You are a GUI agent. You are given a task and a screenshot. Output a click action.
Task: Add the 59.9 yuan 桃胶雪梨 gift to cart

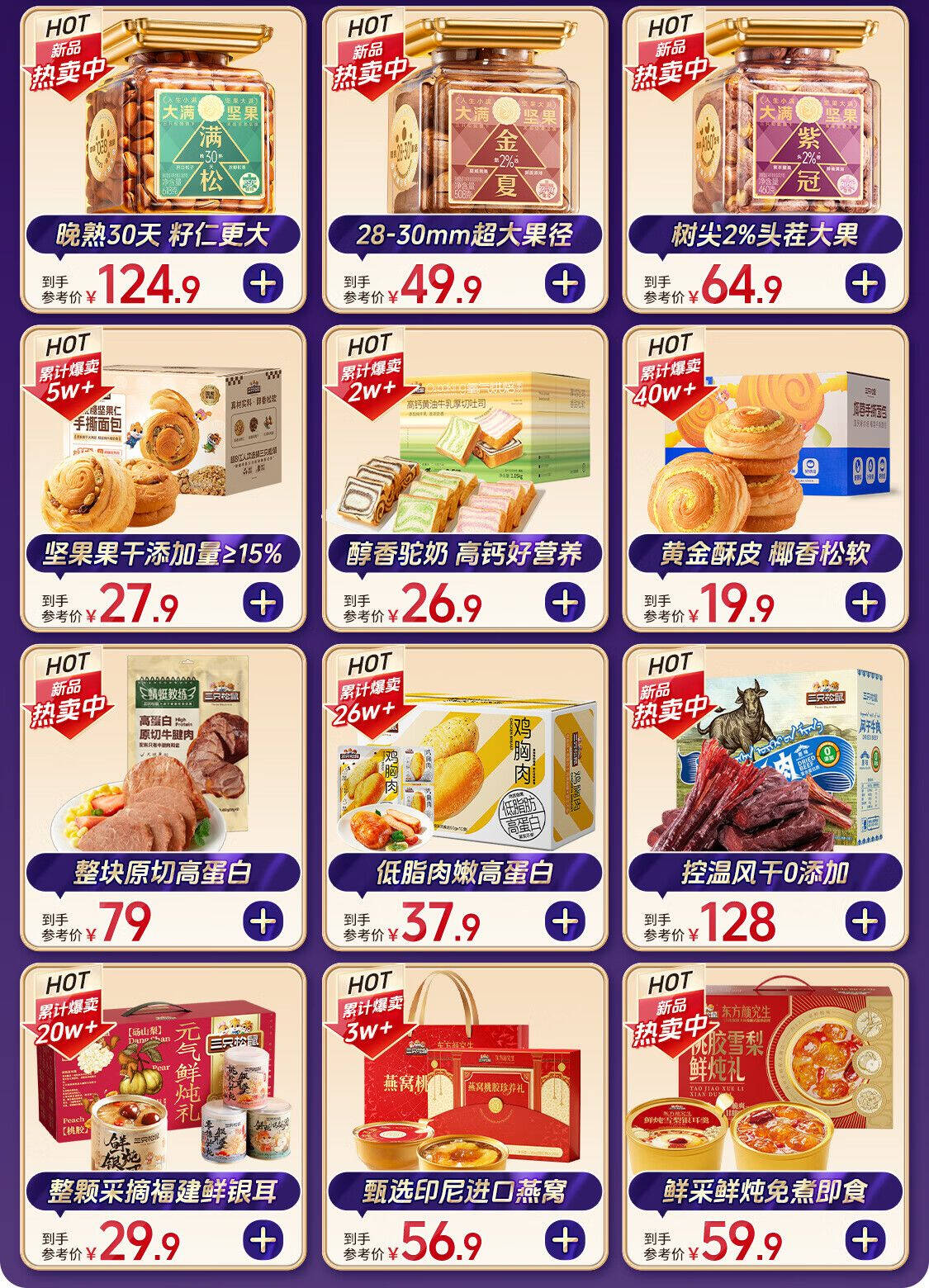(865, 1238)
